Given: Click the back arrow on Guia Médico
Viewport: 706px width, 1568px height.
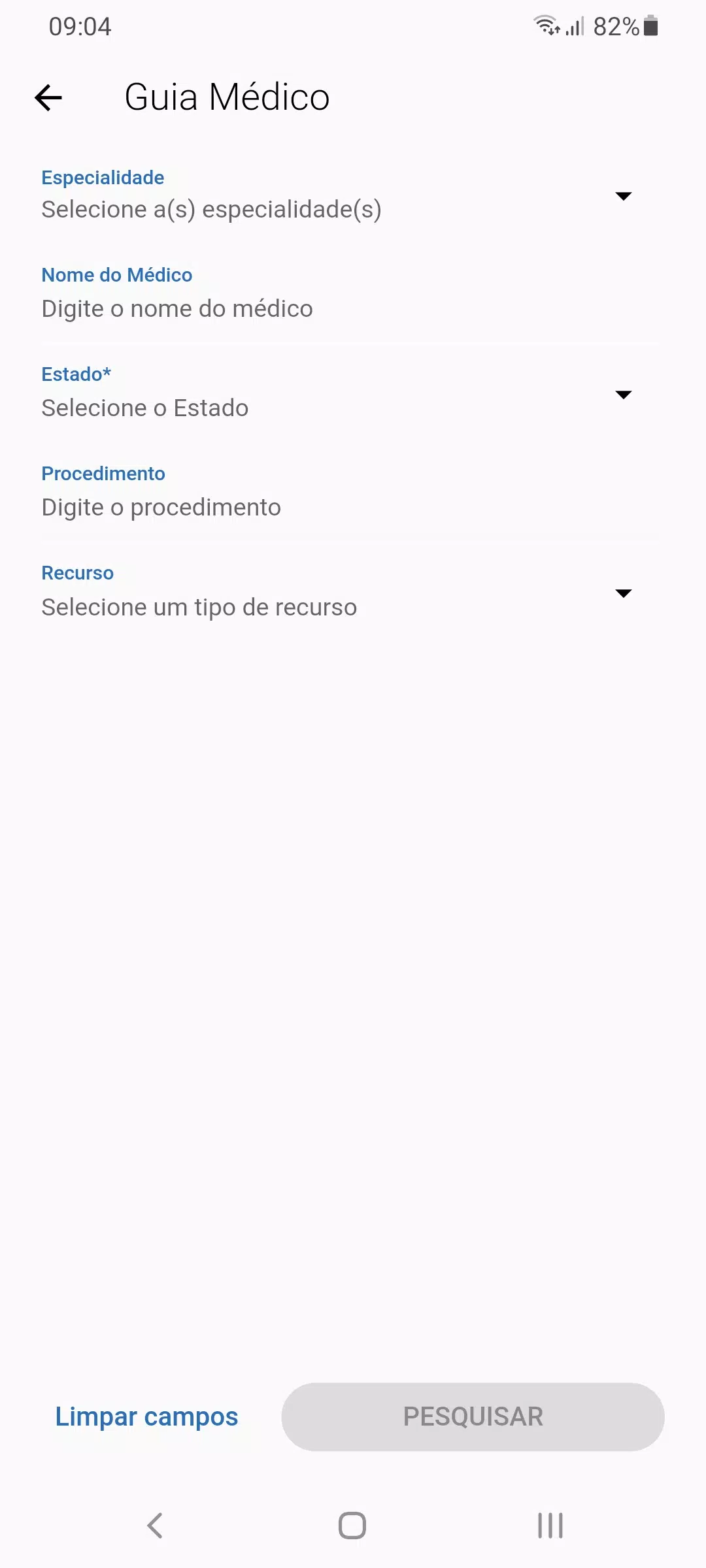Looking at the screenshot, I should tap(47, 97).
